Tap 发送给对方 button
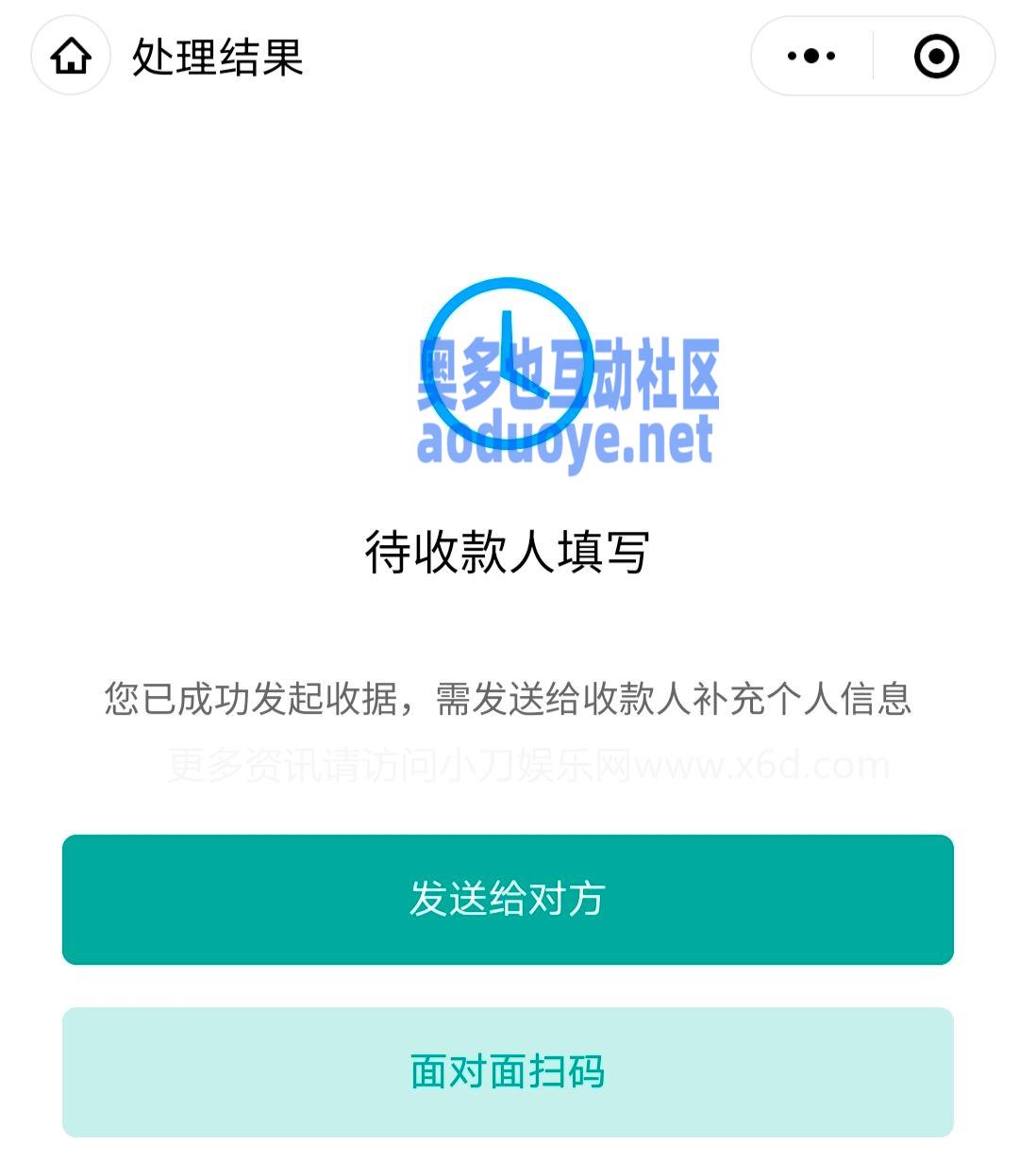The image size is (1019, 1176). point(508,899)
